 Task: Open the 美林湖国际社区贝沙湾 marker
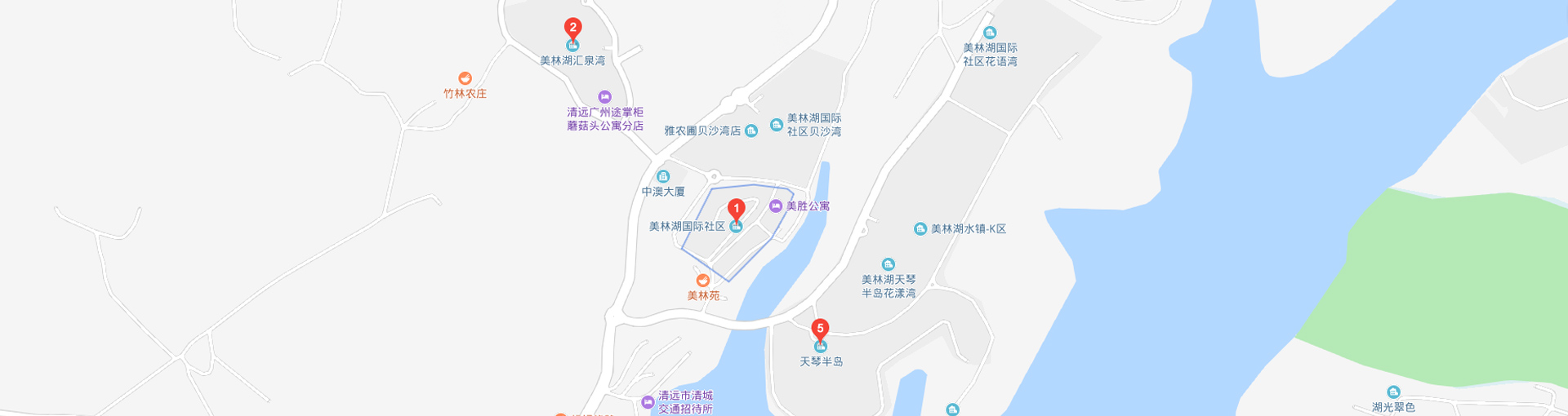tap(776, 125)
